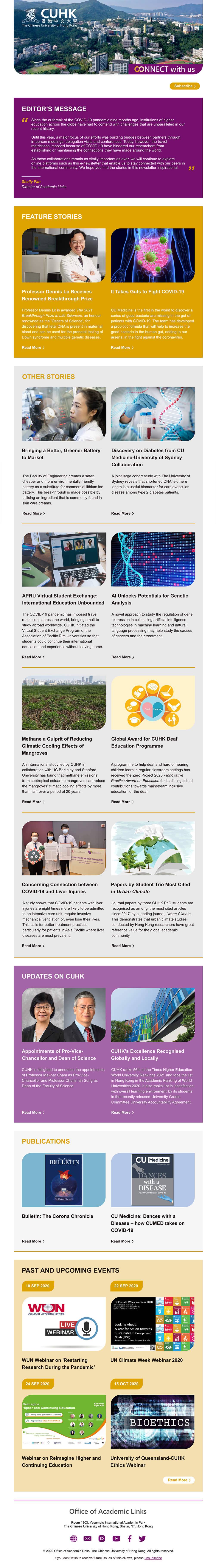Open Read More for Greener Battery story
This screenshot has height=1568, width=216.
[x=33, y=513]
